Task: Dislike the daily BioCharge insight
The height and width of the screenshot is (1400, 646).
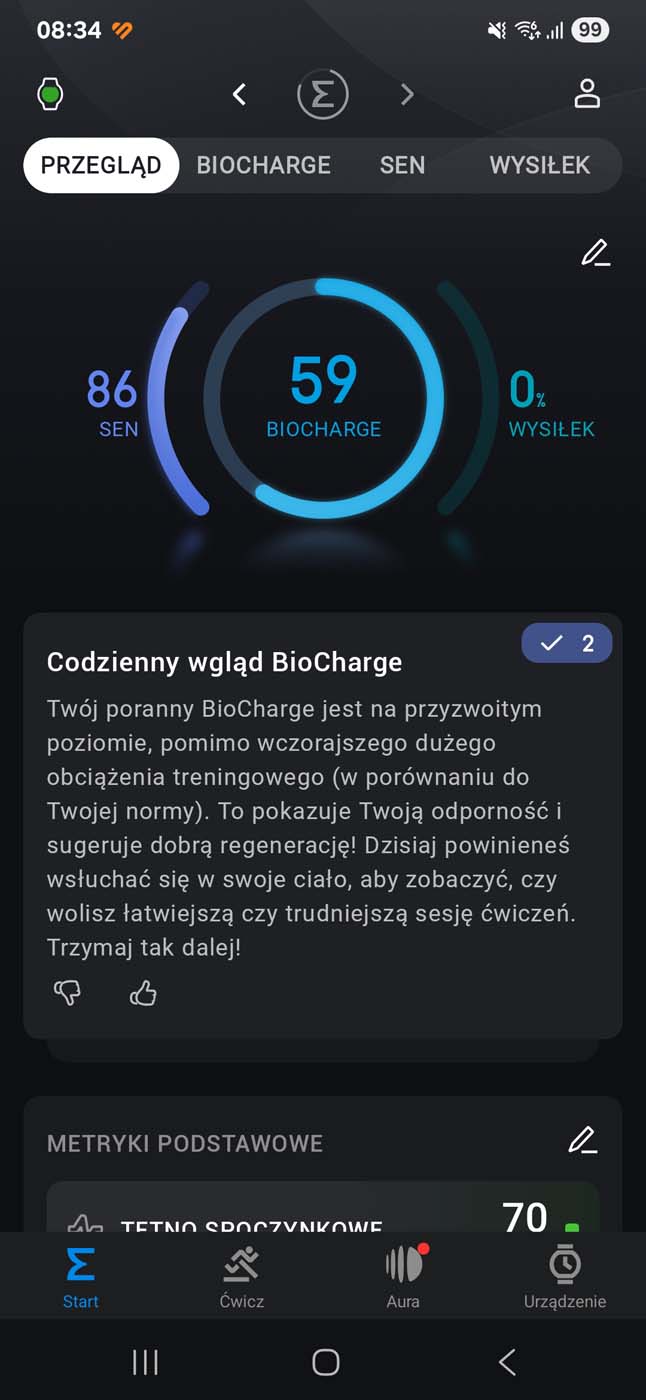Action: [67, 993]
